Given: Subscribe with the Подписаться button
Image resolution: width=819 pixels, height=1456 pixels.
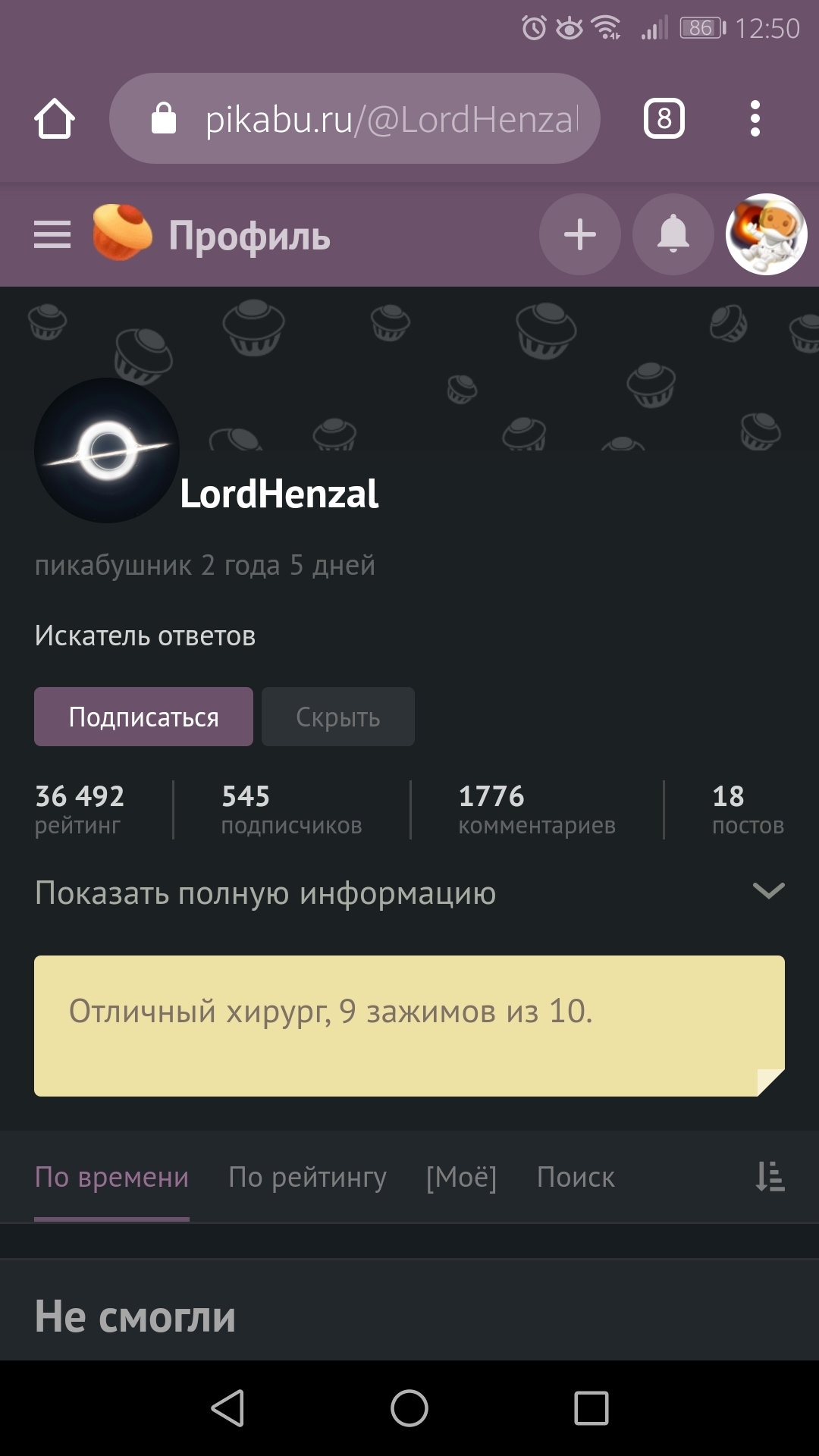Looking at the screenshot, I should (143, 717).
